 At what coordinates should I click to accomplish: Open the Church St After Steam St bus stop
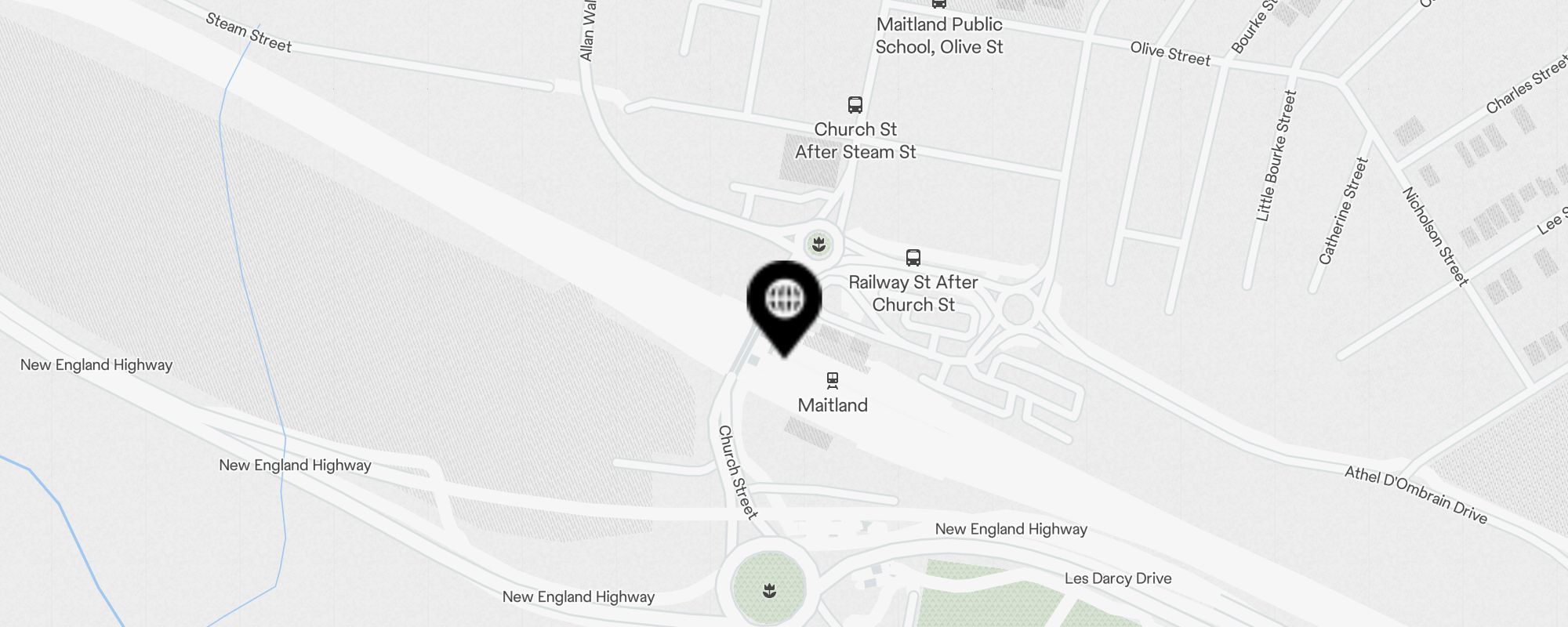coord(855,105)
